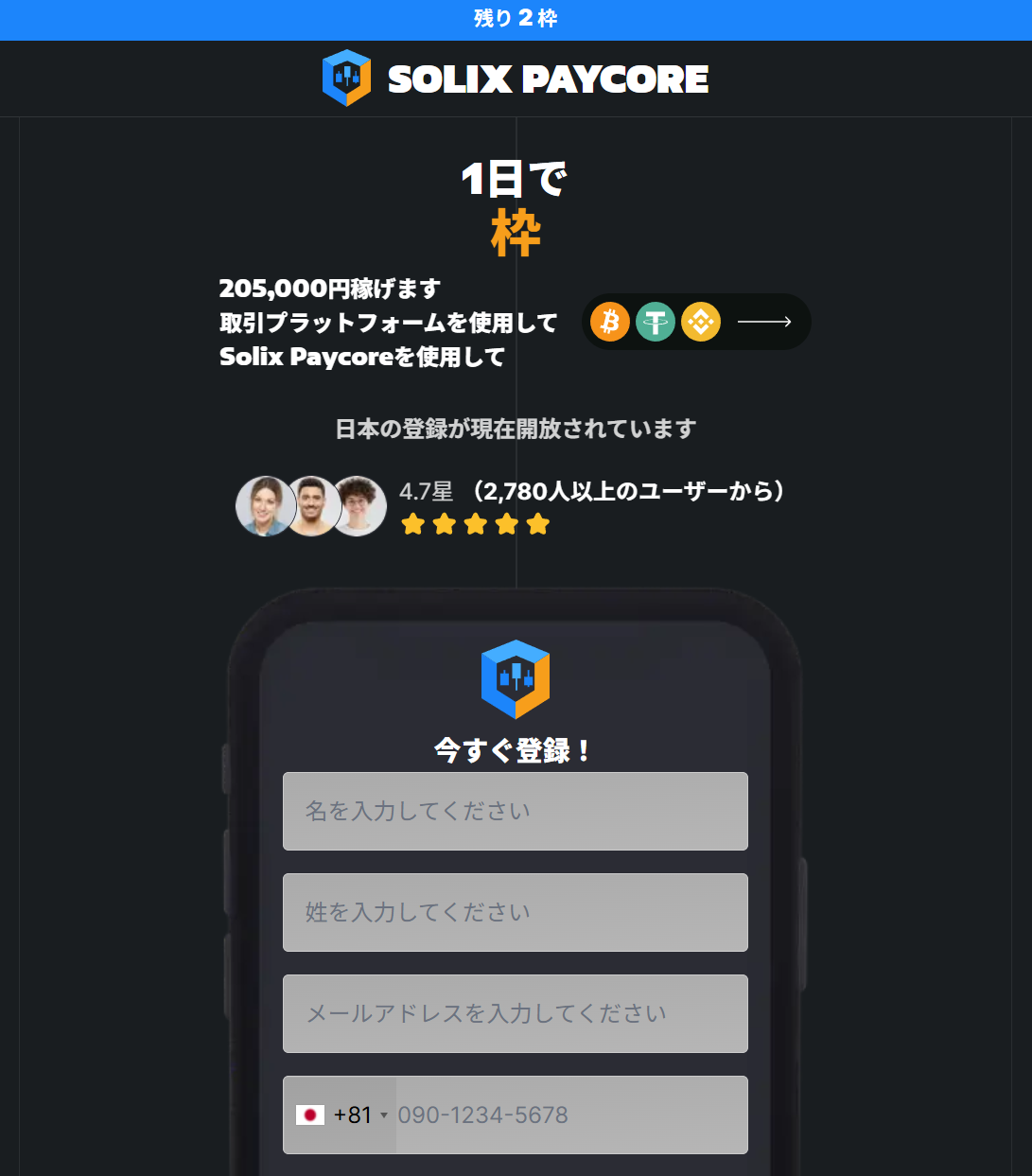Screen dimensions: 1032x1176
Task: Tap the last name (姓) input field
Action: (x=515, y=912)
